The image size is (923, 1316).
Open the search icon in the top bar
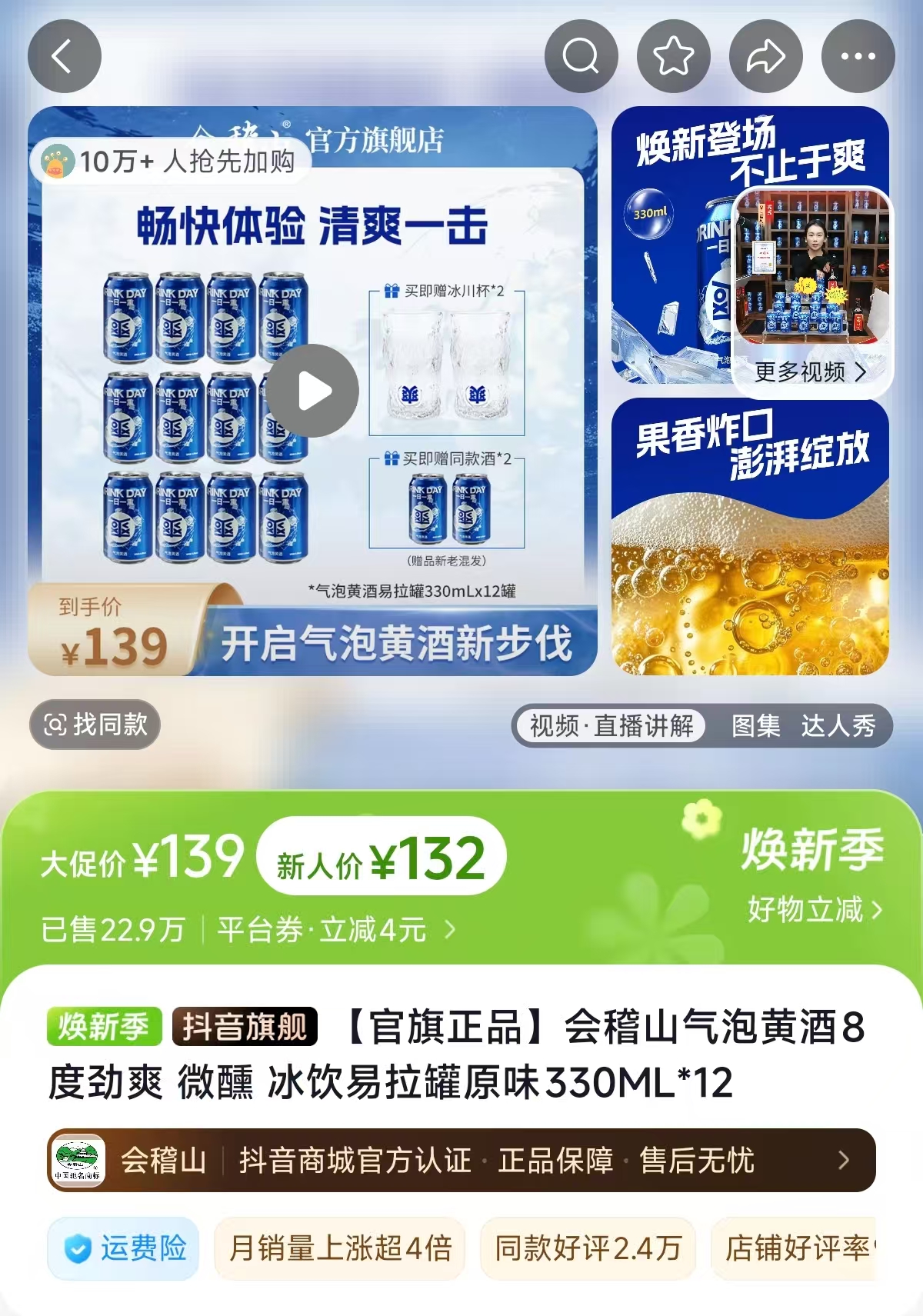[x=581, y=55]
